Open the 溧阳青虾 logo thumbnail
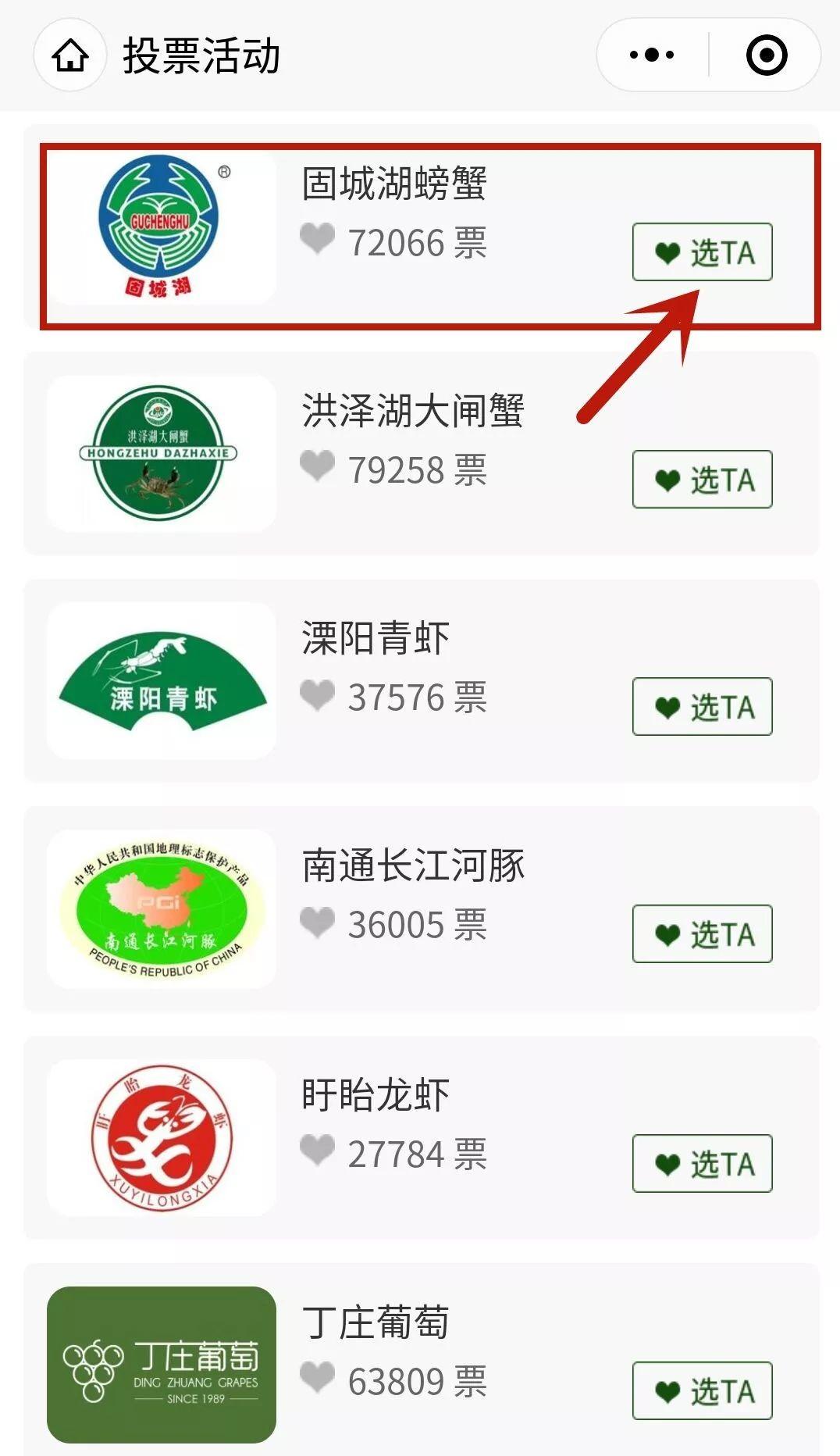The height and width of the screenshot is (1456, 840). [x=162, y=680]
